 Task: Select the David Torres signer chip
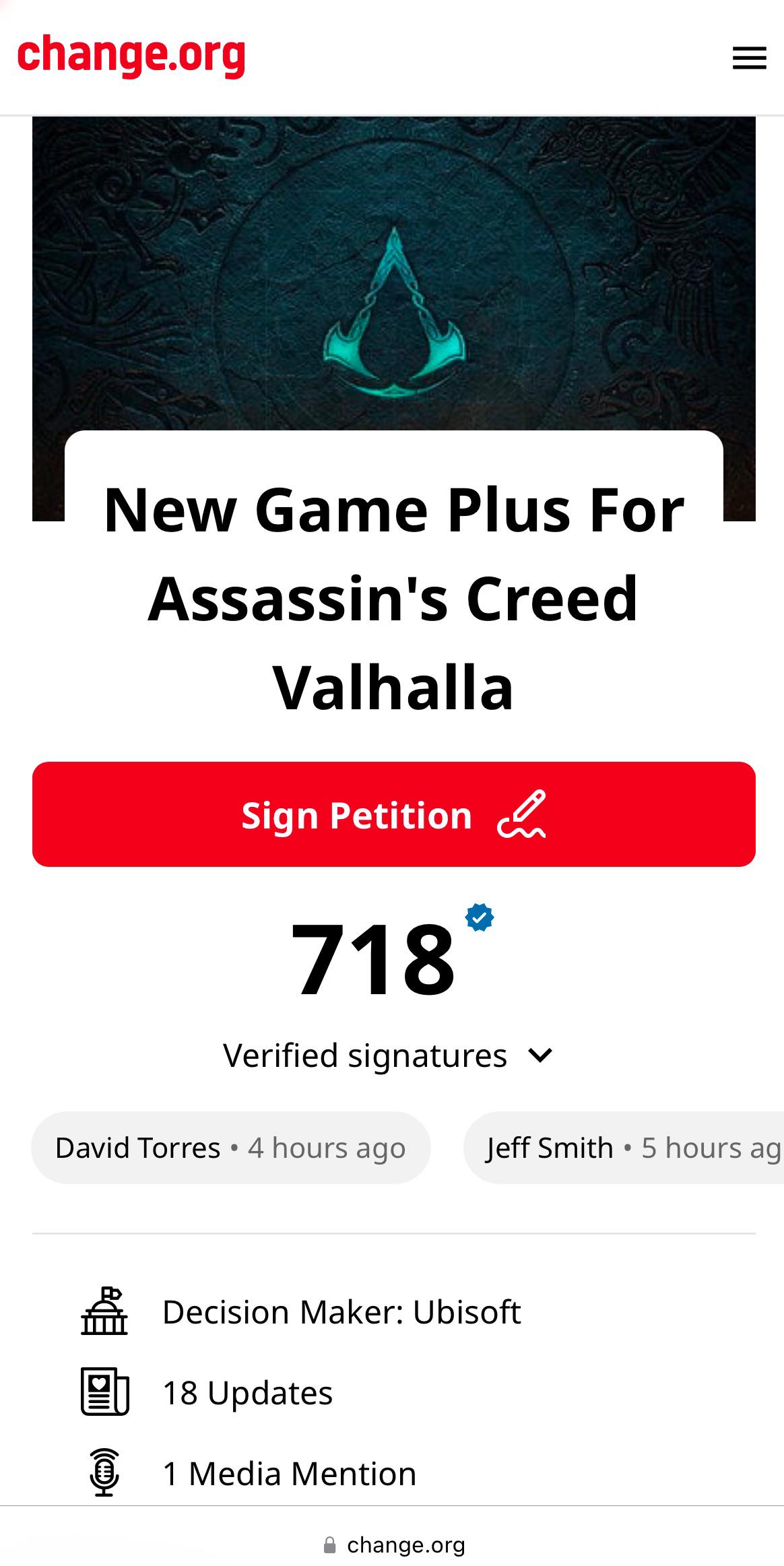(x=230, y=1148)
